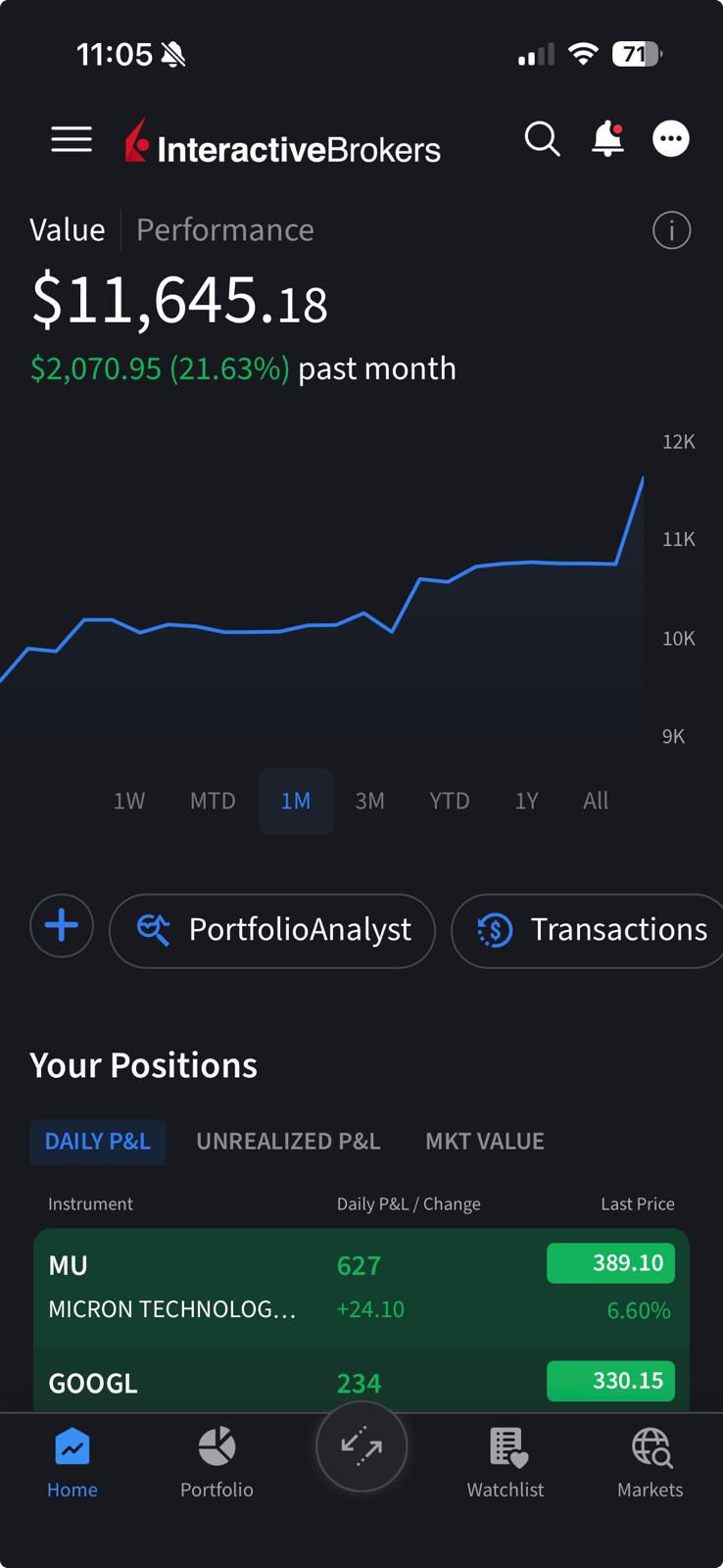Open the three-dot more options
Viewport: 723px width, 1568px height.
pyautogui.click(x=671, y=139)
